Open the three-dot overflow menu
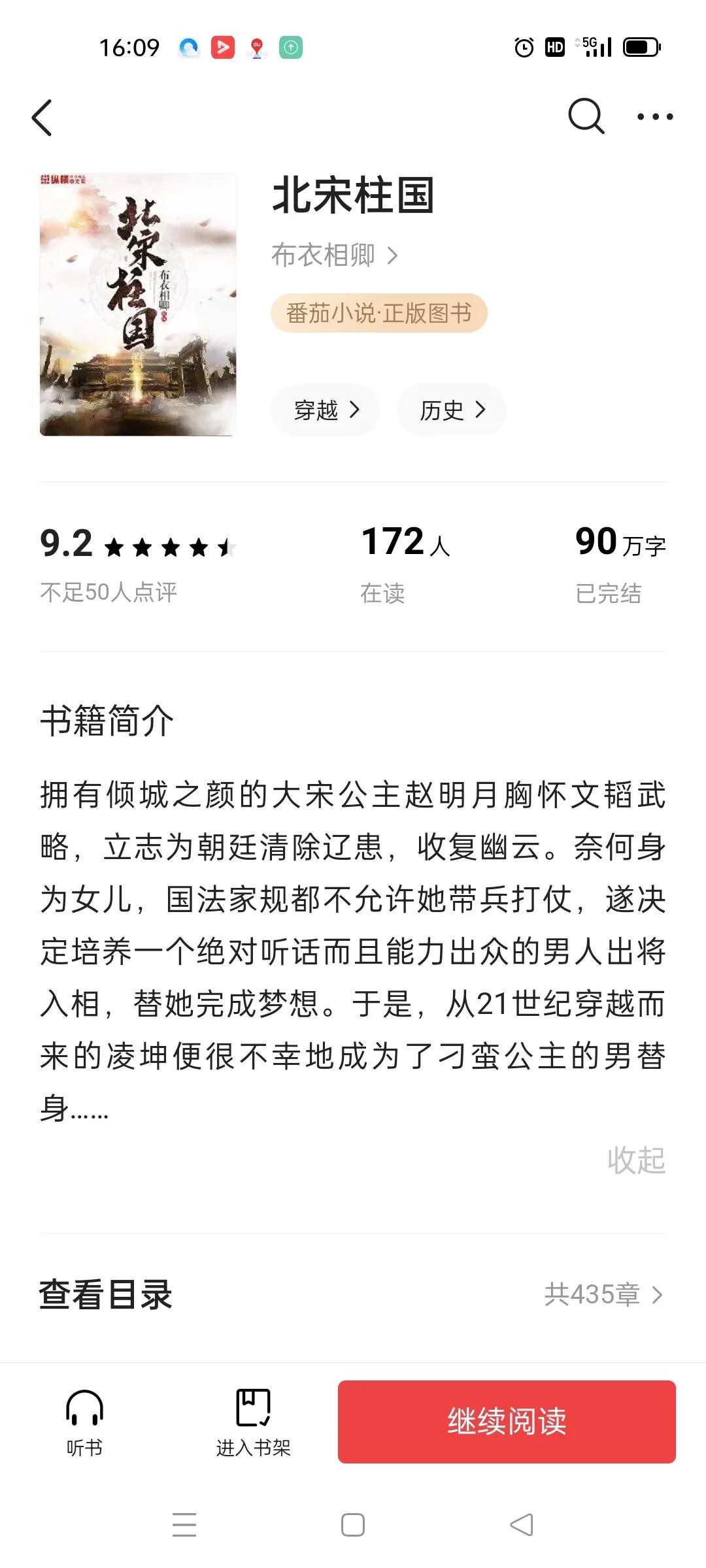This screenshot has width=706, height=1568. coord(655,117)
